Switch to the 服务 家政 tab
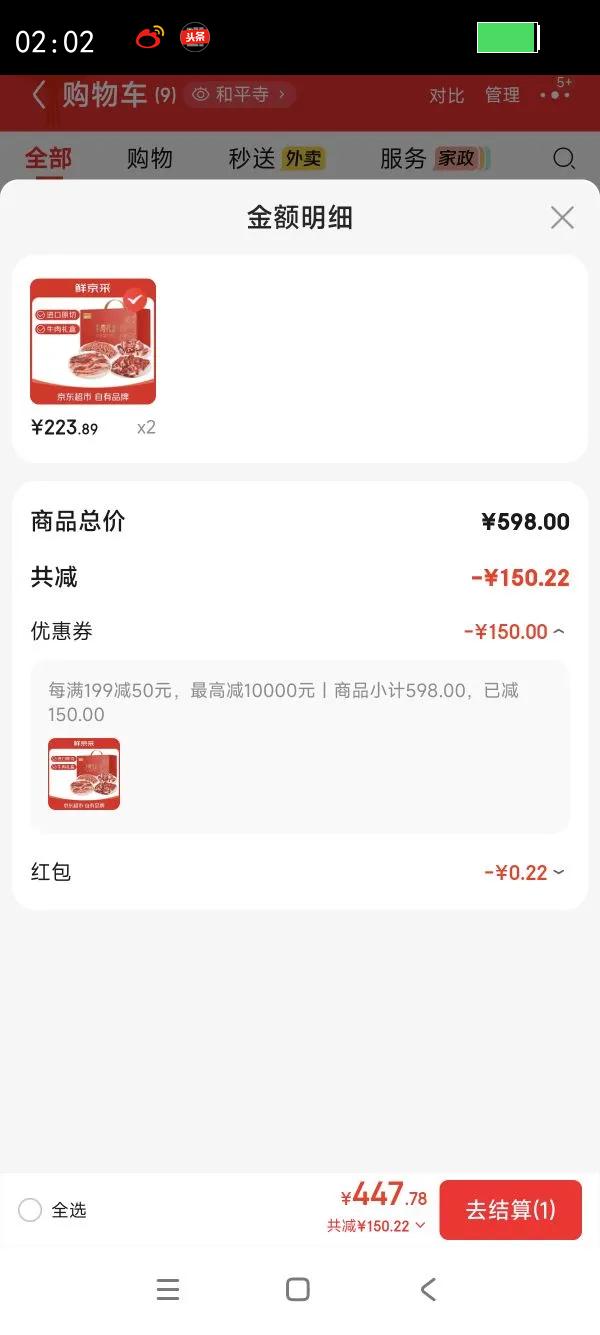Screen dimensions: 600x1335 coord(432,158)
